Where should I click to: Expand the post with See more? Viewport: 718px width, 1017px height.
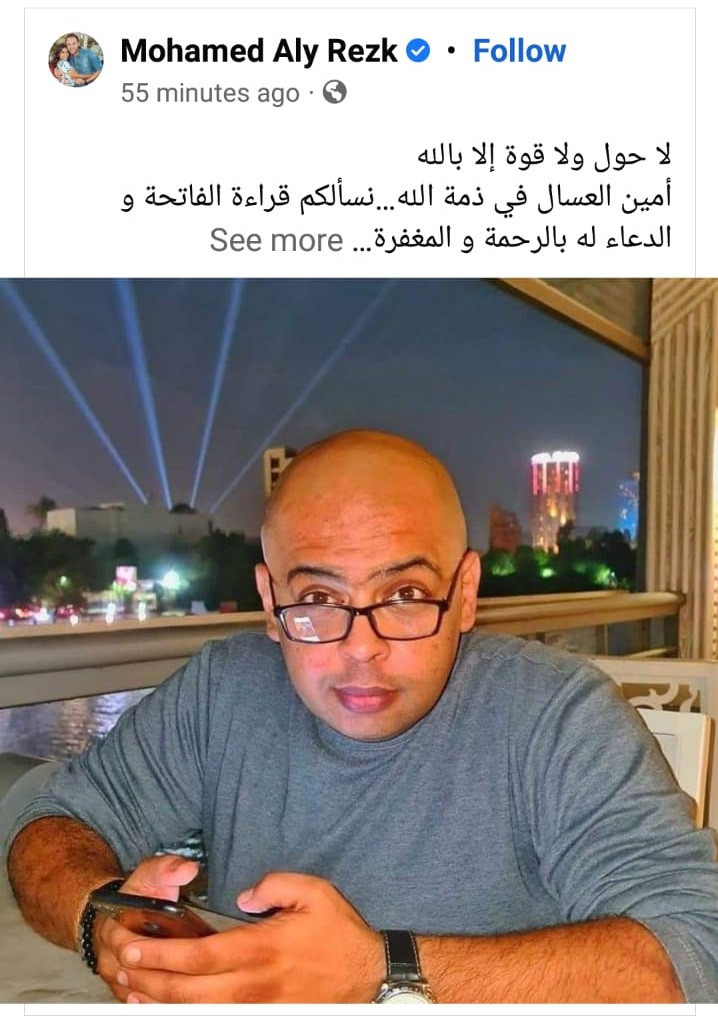pyautogui.click(x=276, y=241)
